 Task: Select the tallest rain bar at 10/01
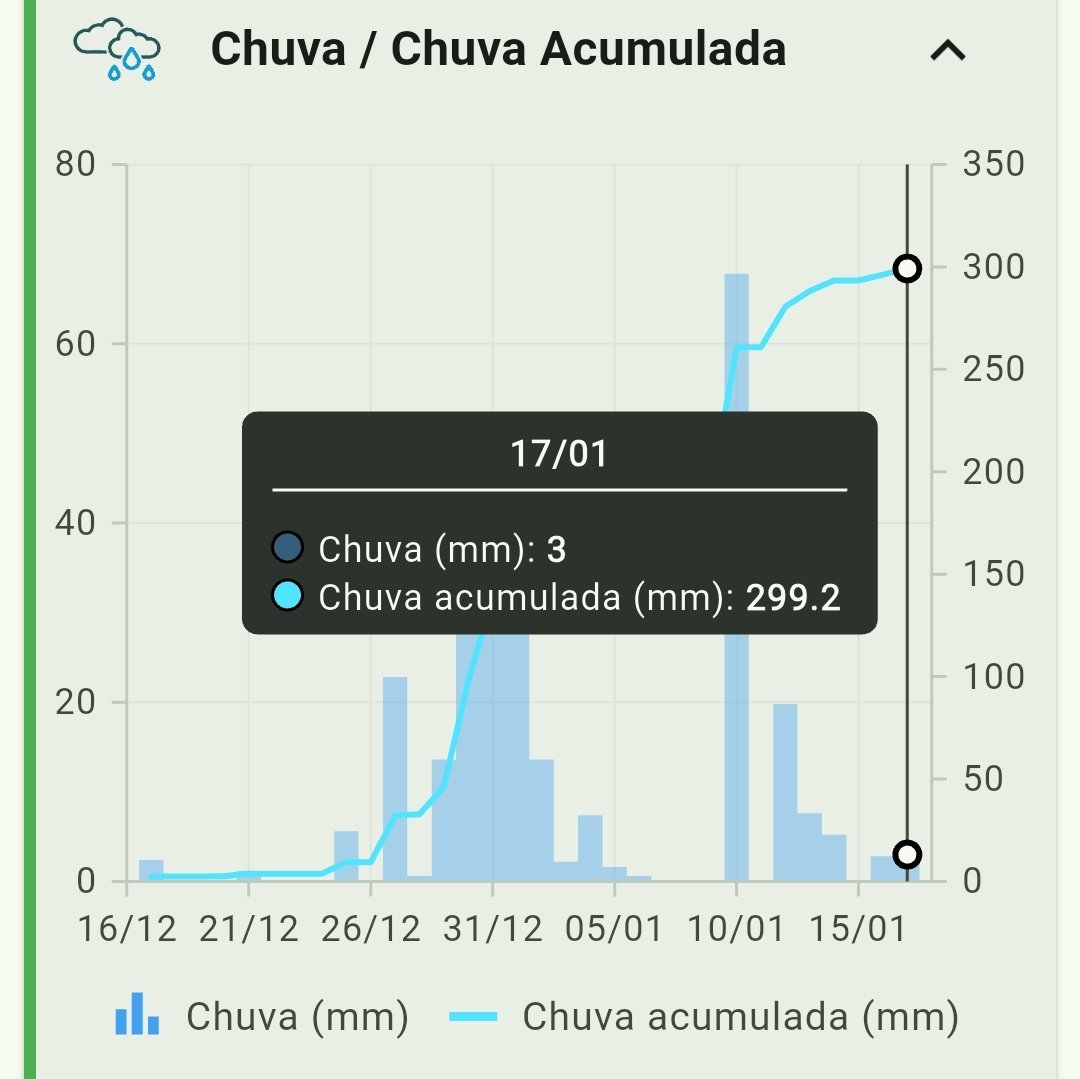pyautogui.click(x=737, y=340)
